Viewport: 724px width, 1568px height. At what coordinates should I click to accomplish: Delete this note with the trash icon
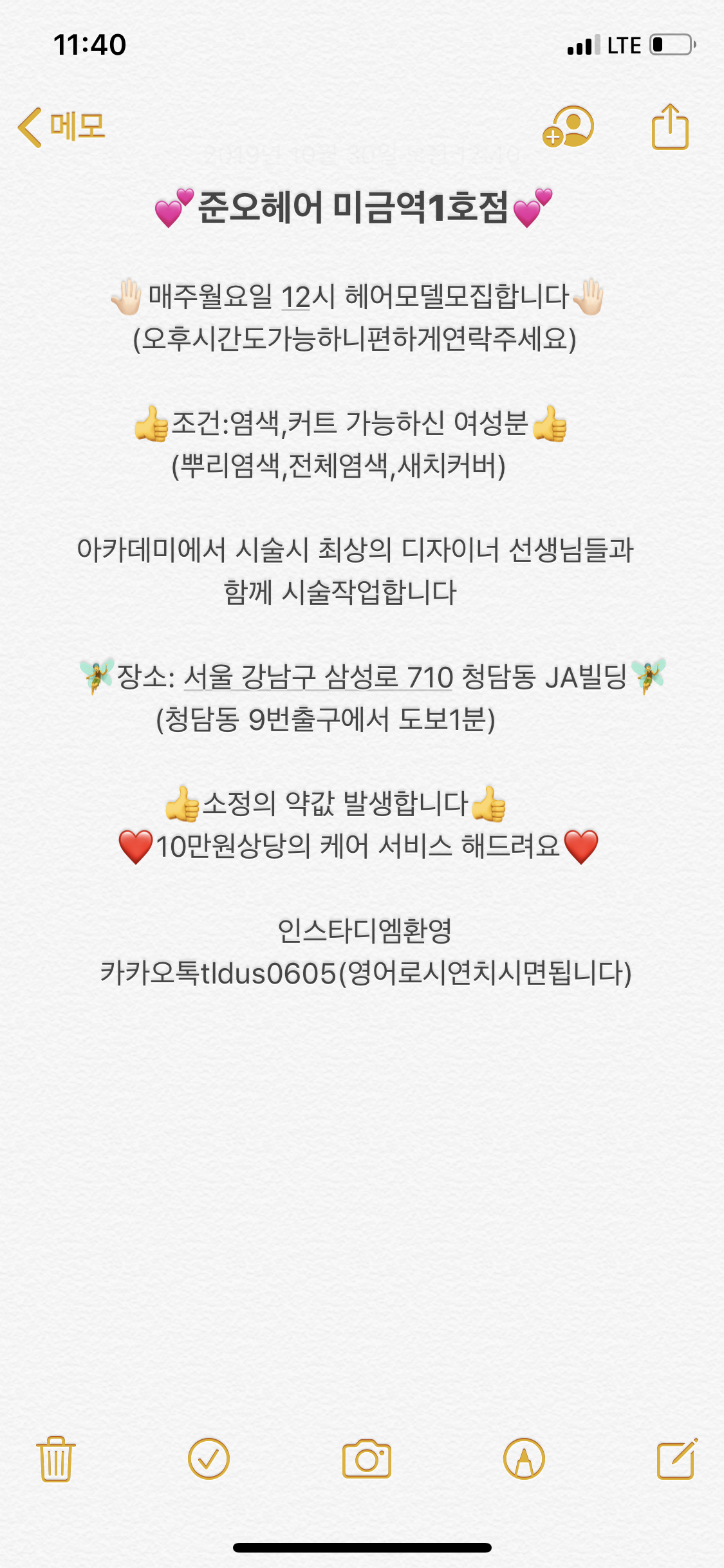[56, 1459]
